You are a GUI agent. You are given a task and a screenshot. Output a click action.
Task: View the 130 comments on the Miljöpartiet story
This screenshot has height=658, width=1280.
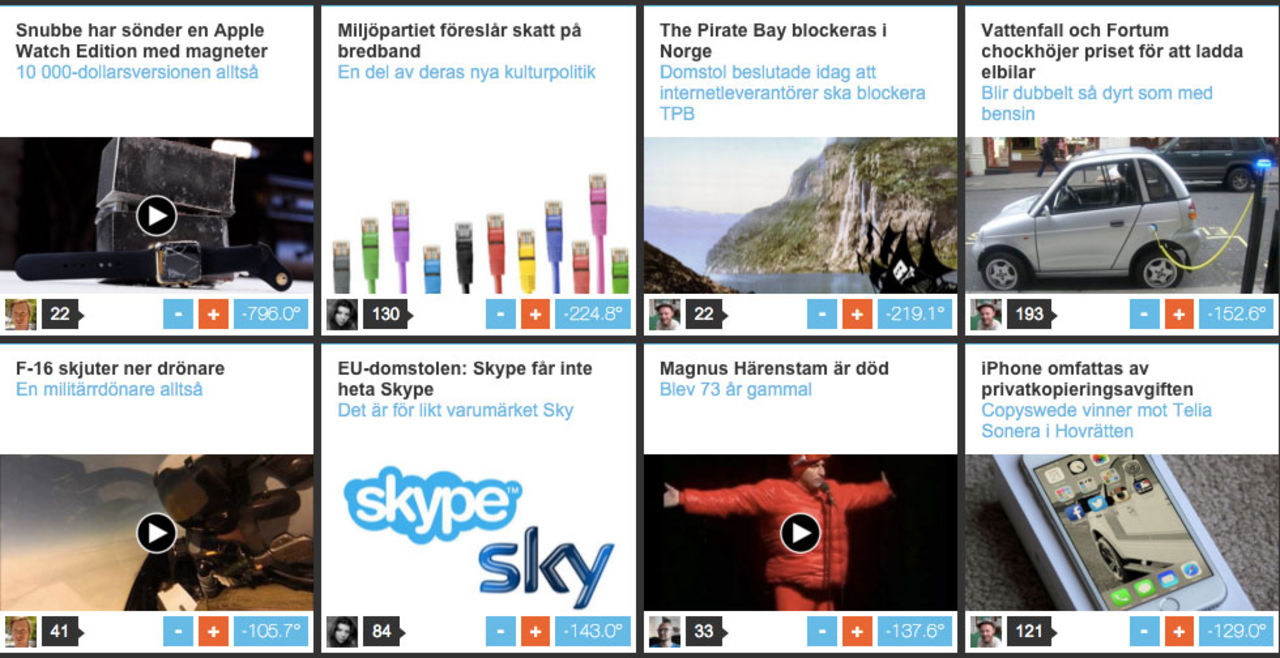click(x=385, y=314)
